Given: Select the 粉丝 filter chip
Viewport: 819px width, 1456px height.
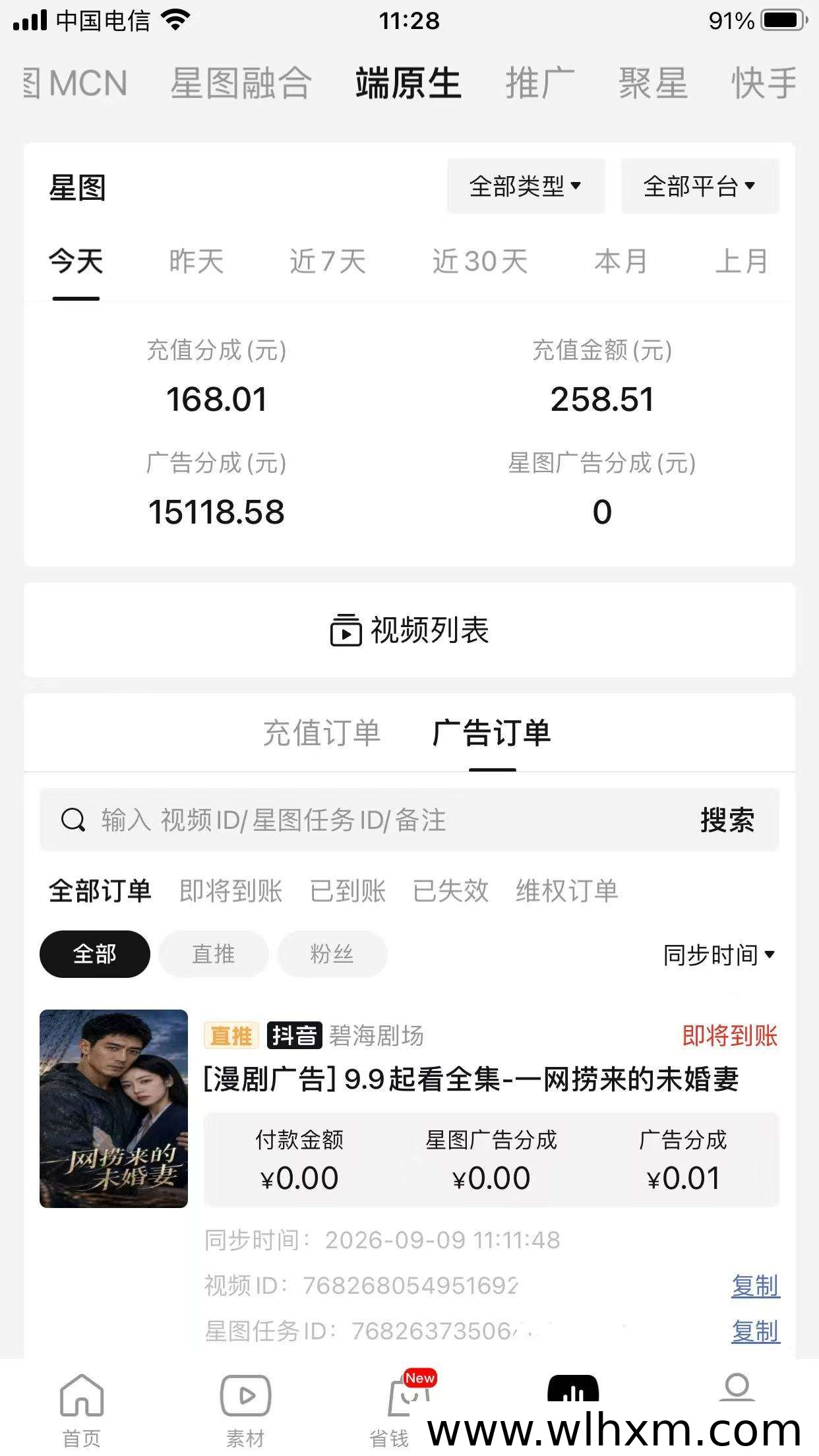Looking at the screenshot, I should pyautogui.click(x=332, y=954).
